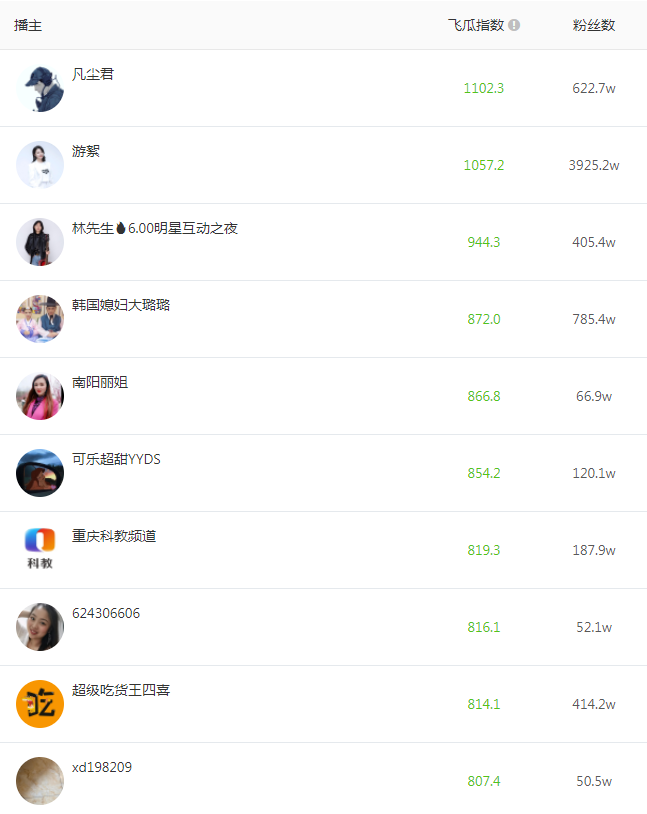
Task: View 林先生 6.00明星互动之夜 details
Action: (x=154, y=229)
